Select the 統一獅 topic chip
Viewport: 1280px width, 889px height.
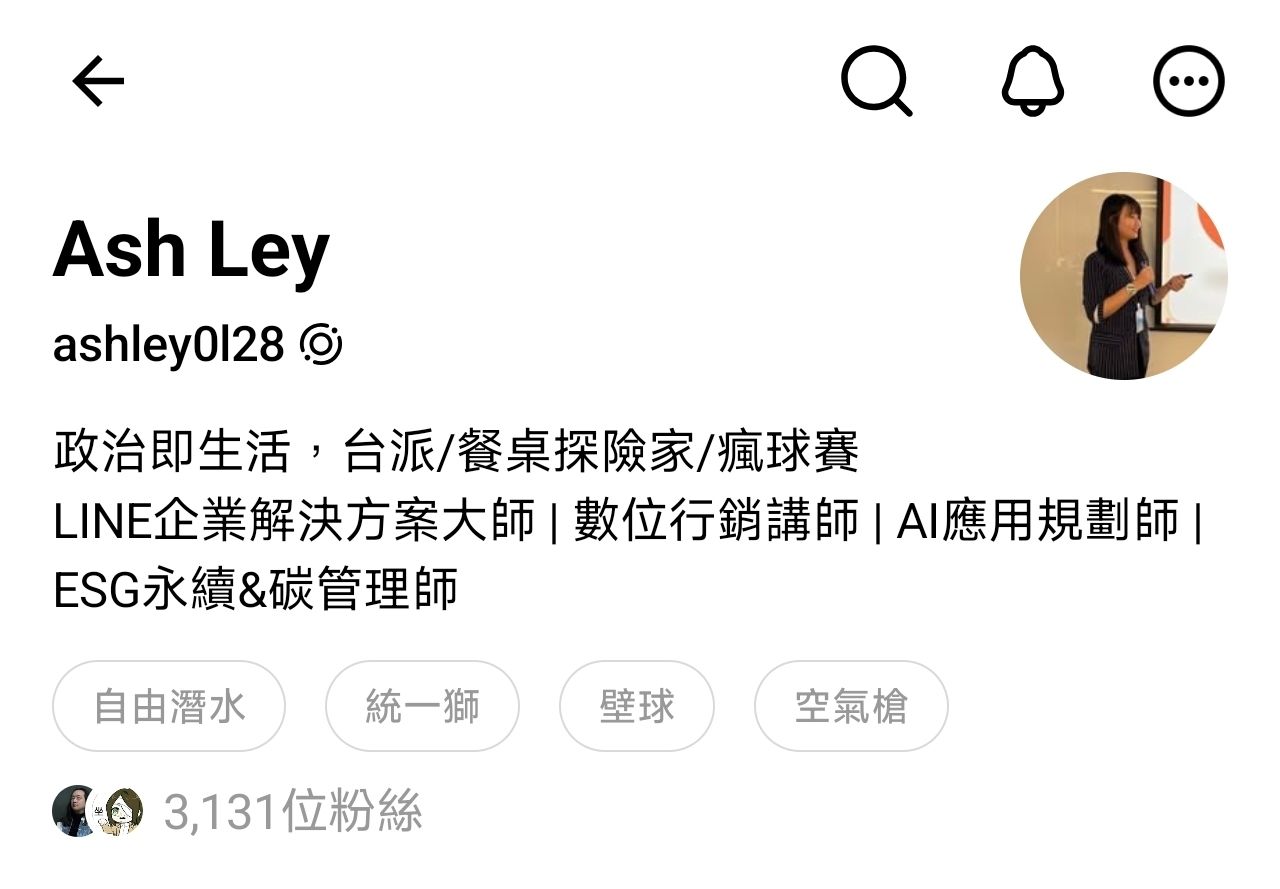(422, 706)
